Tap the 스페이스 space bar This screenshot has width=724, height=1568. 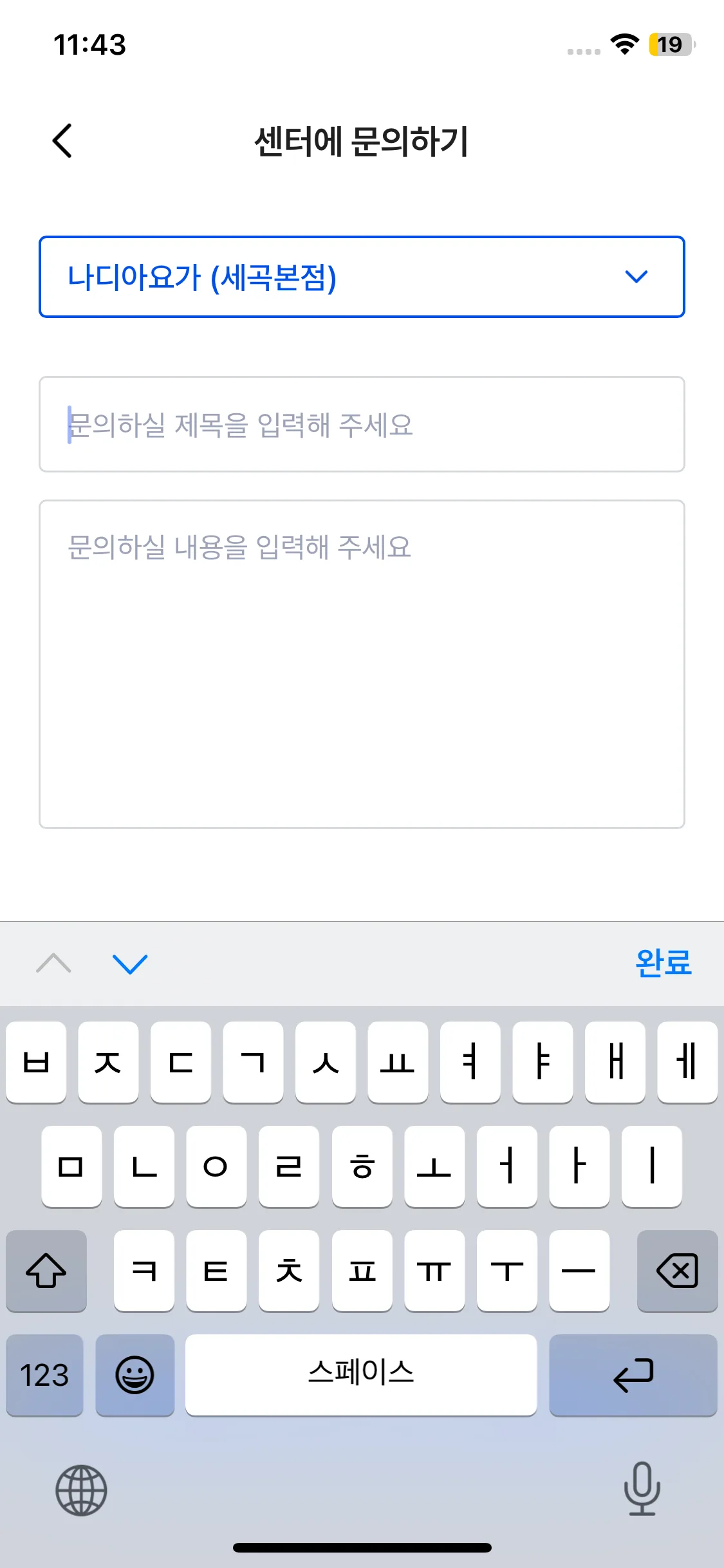pyautogui.click(x=361, y=1375)
